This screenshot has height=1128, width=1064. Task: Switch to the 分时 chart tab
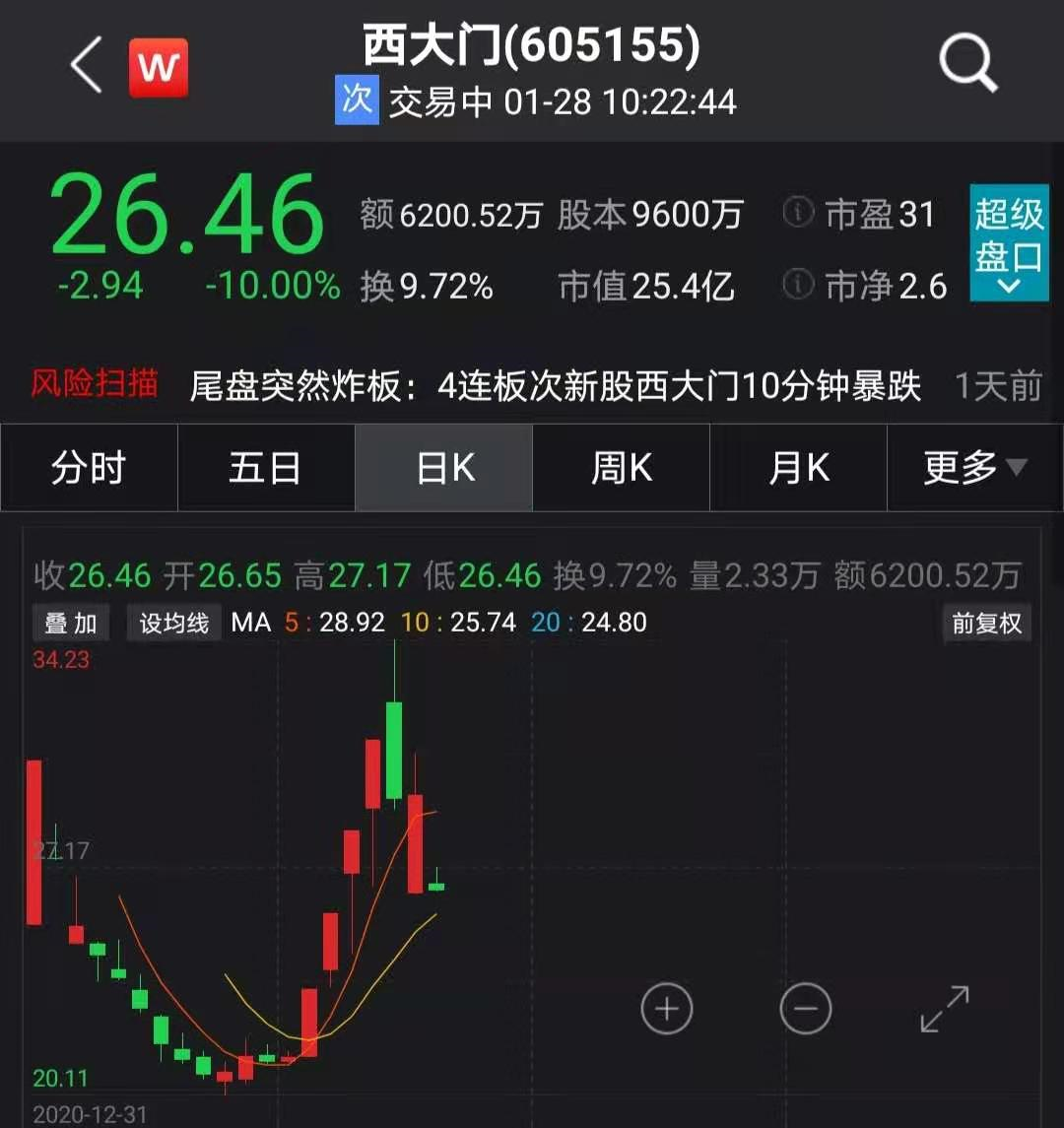[x=89, y=468]
